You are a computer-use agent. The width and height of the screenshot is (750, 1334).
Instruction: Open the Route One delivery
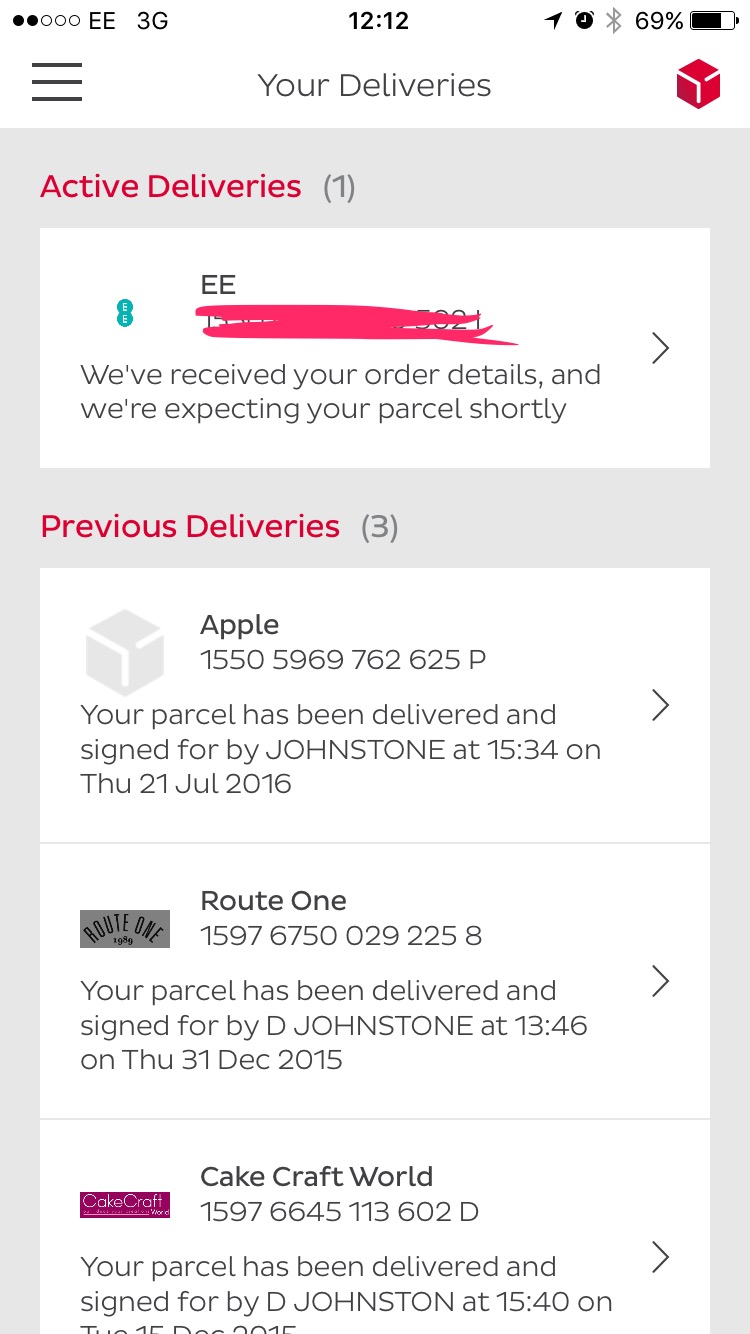(x=375, y=981)
